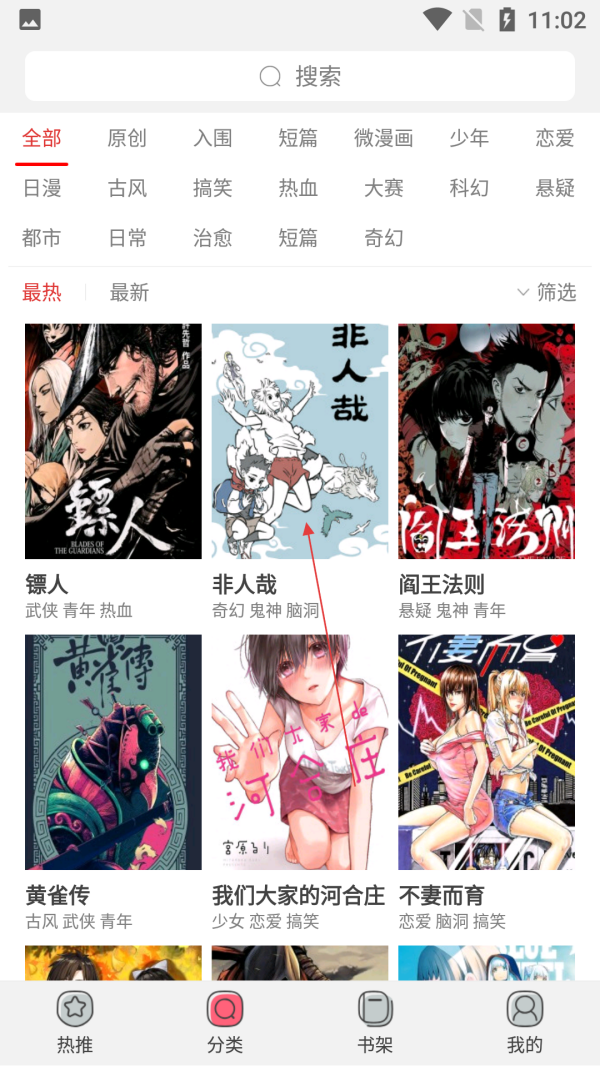
Task: Choose the 日漫 category
Action: 42,188
